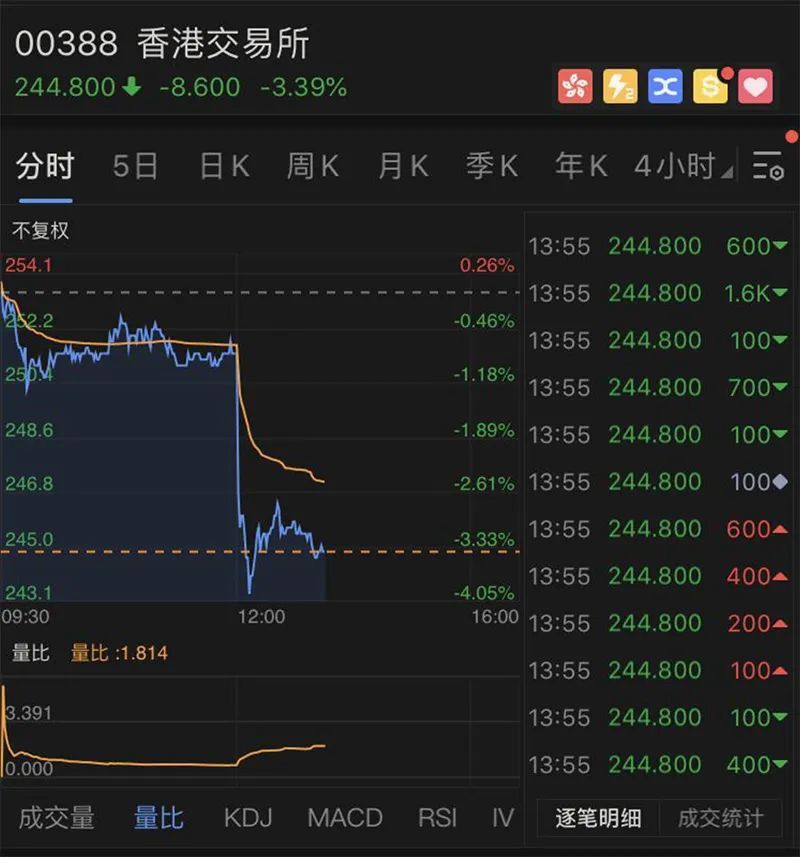800x857 pixels.
Task: Switch to 成交统计 tab
Action: [x=720, y=818]
